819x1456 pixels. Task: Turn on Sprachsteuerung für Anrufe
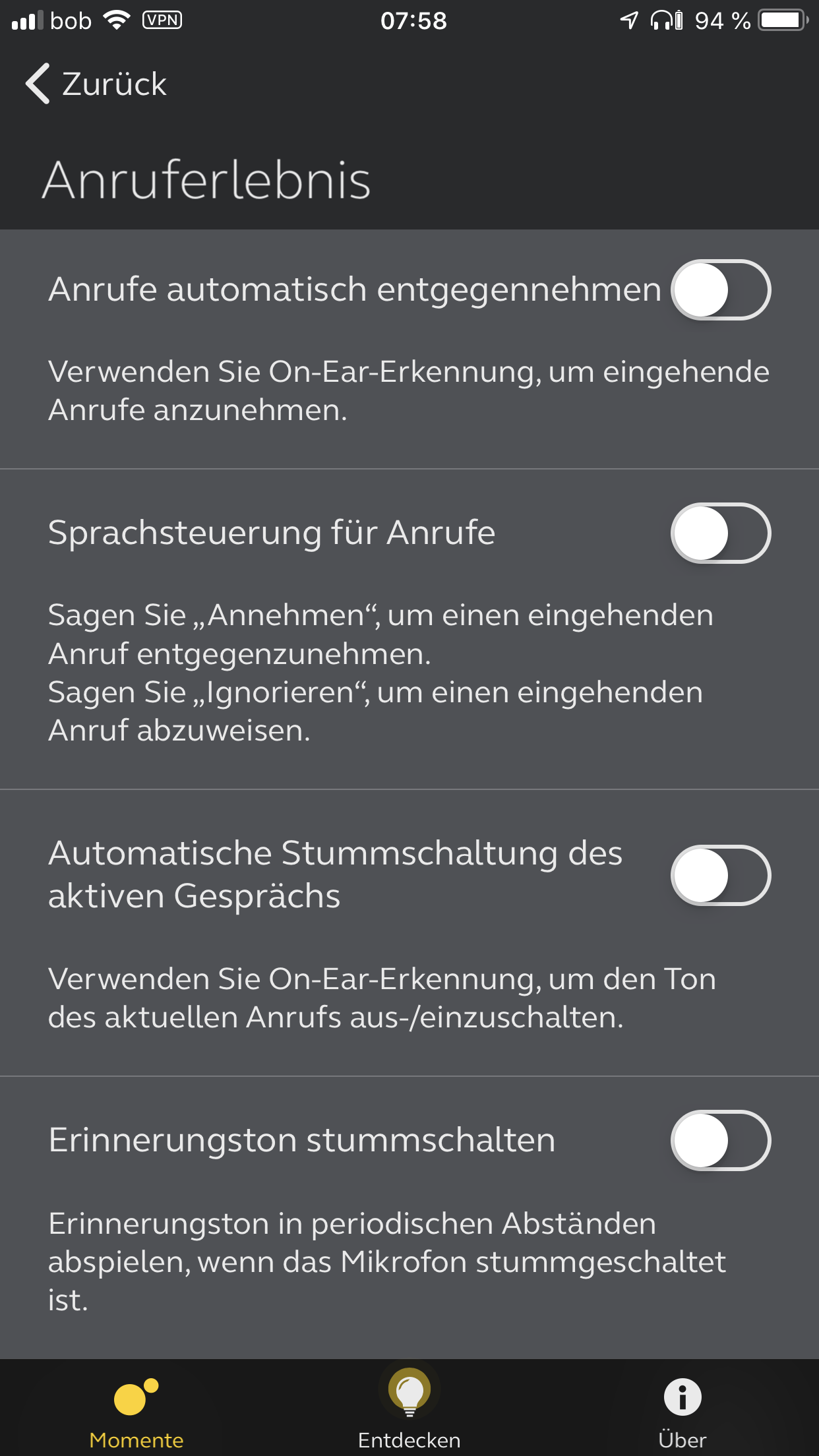pos(721,533)
